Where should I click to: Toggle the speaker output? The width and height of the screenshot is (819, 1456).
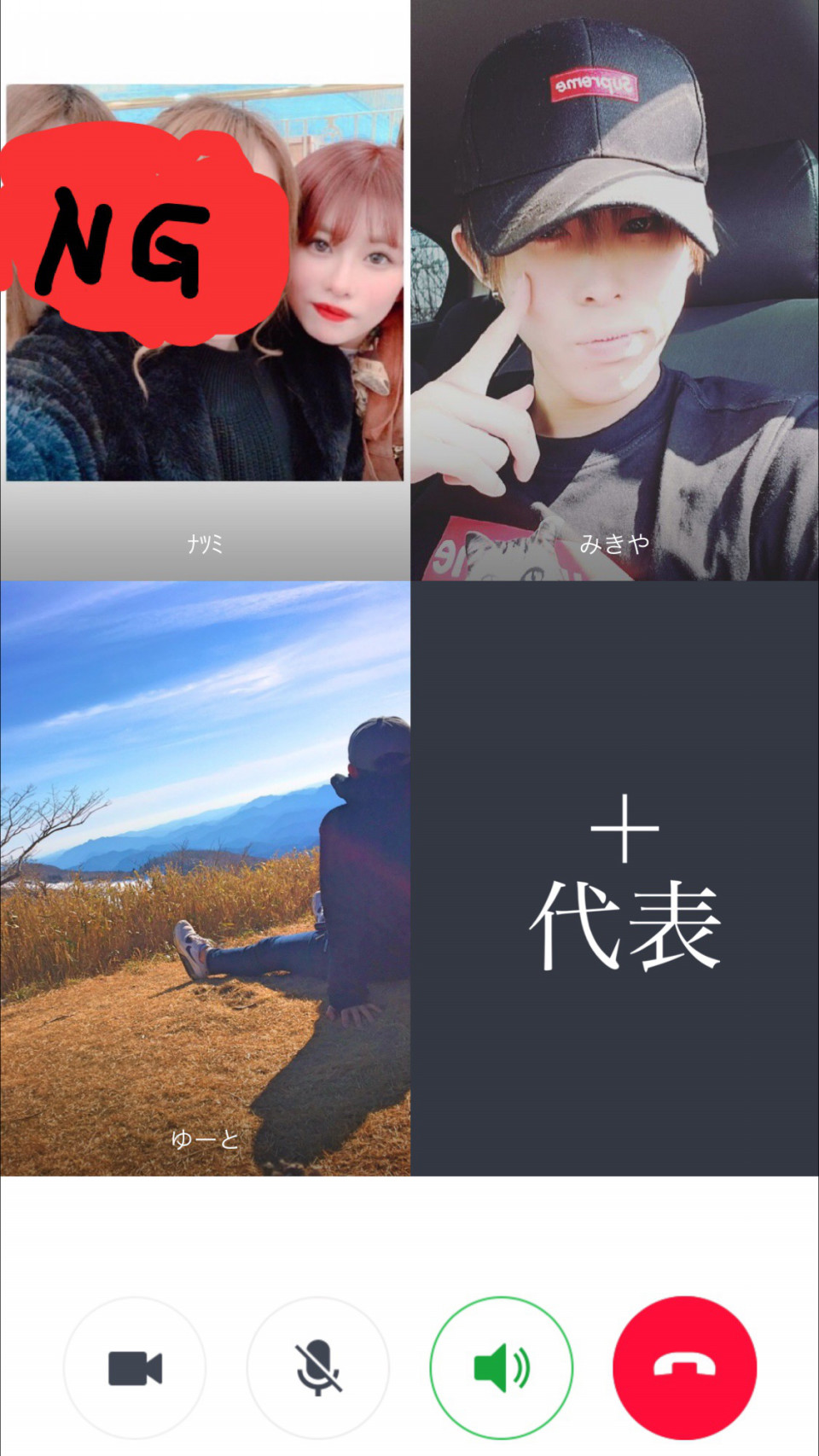pos(502,1368)
